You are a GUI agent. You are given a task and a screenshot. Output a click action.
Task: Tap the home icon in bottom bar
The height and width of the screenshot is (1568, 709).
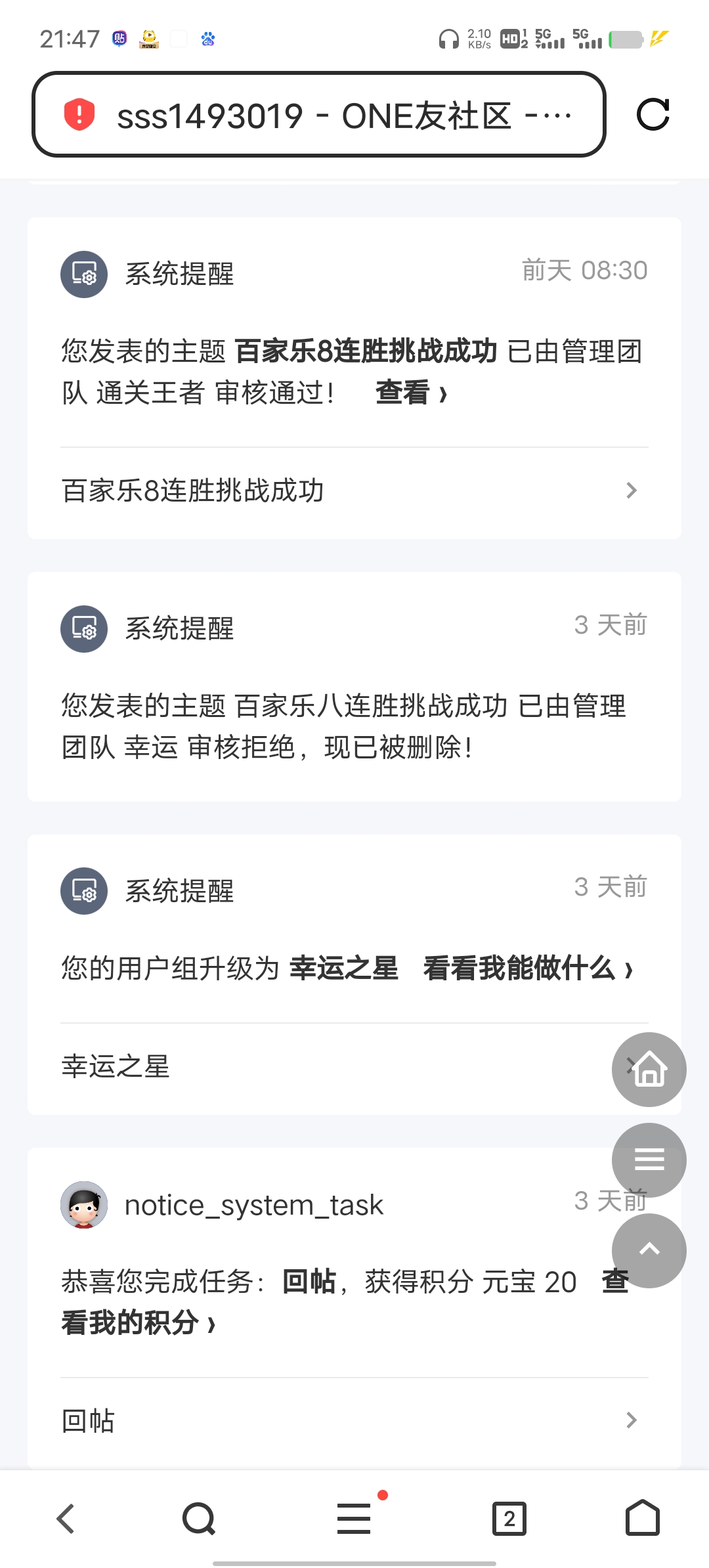coord(642,1518)
